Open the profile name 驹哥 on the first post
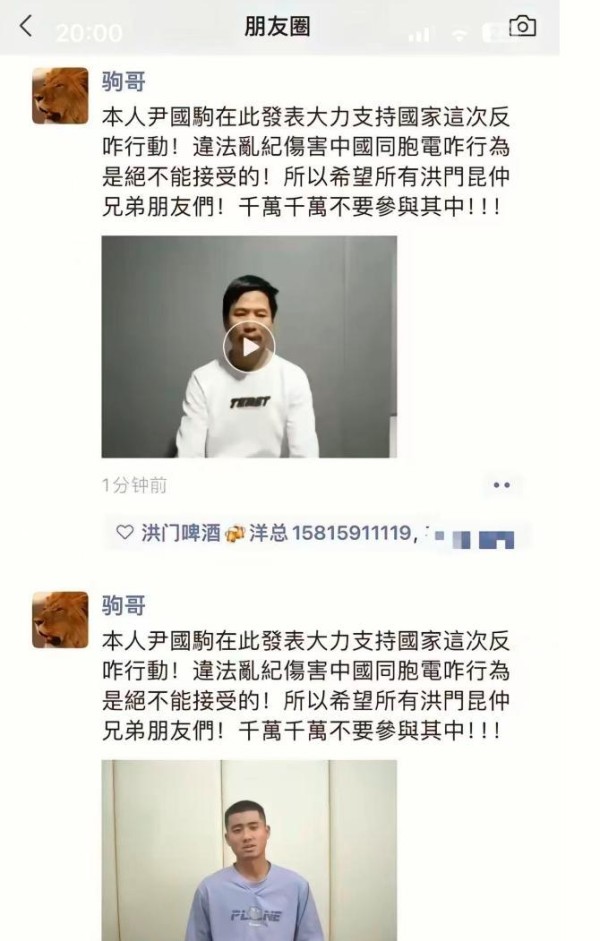 pos(125,82)
